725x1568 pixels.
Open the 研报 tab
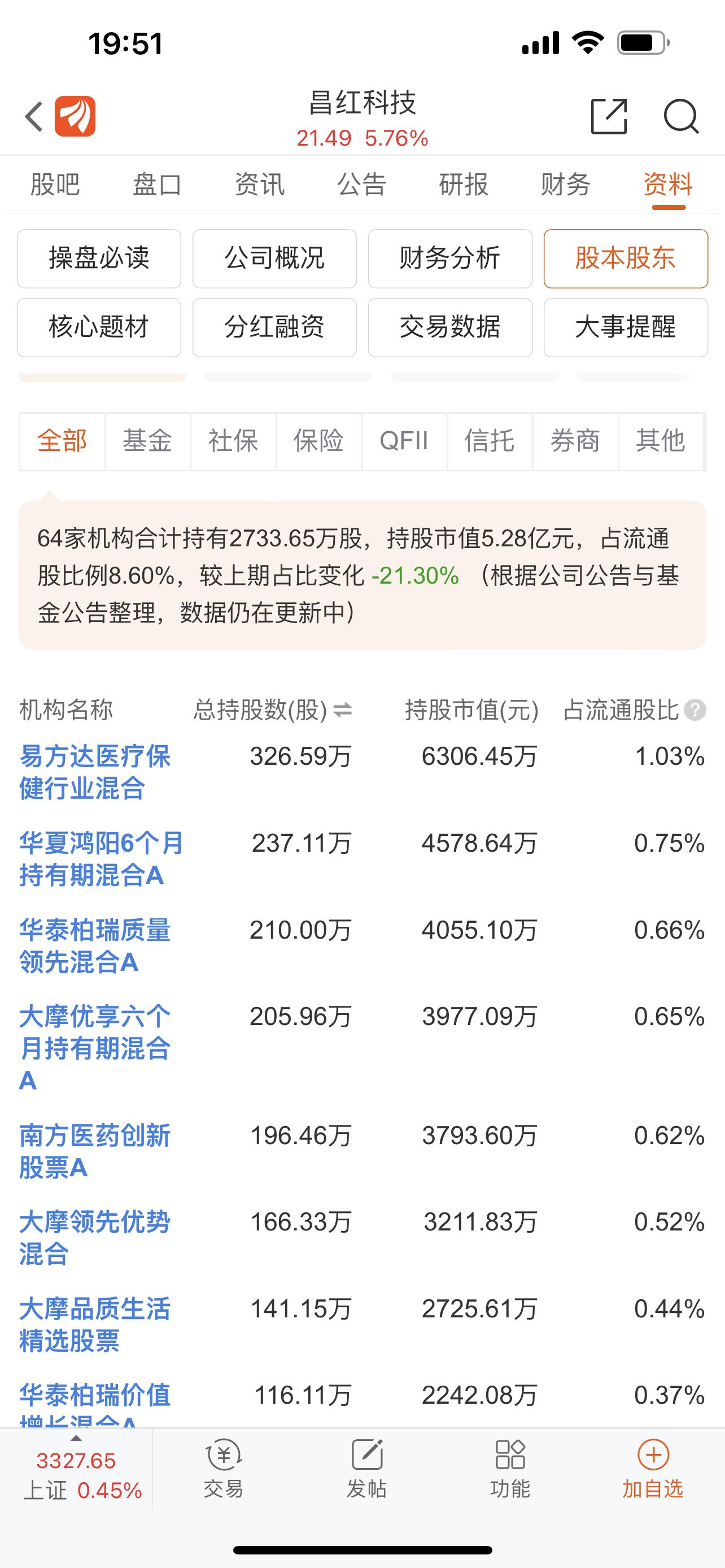point(463,184)
